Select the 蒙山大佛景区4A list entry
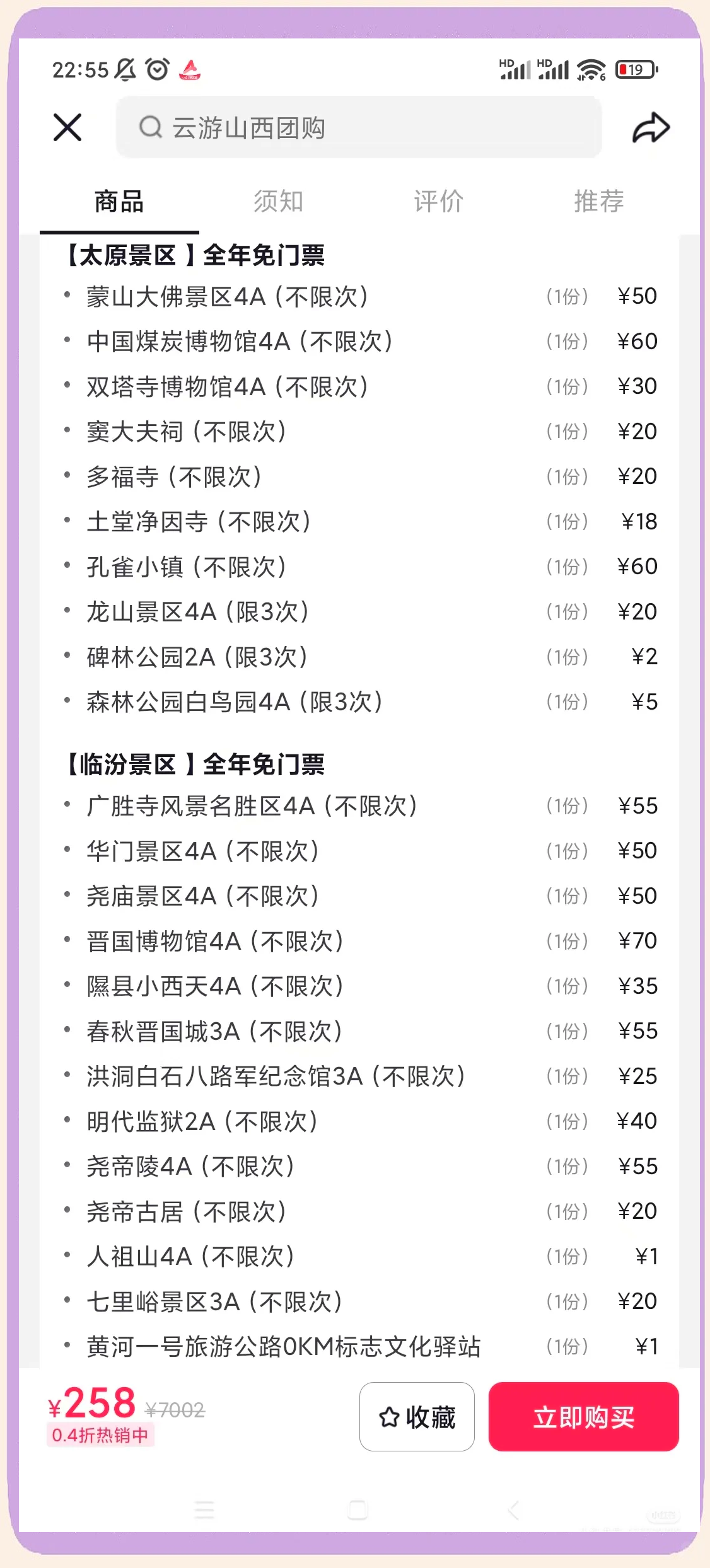Viewport: 710px width, 1568px height. tap(228, 296)
